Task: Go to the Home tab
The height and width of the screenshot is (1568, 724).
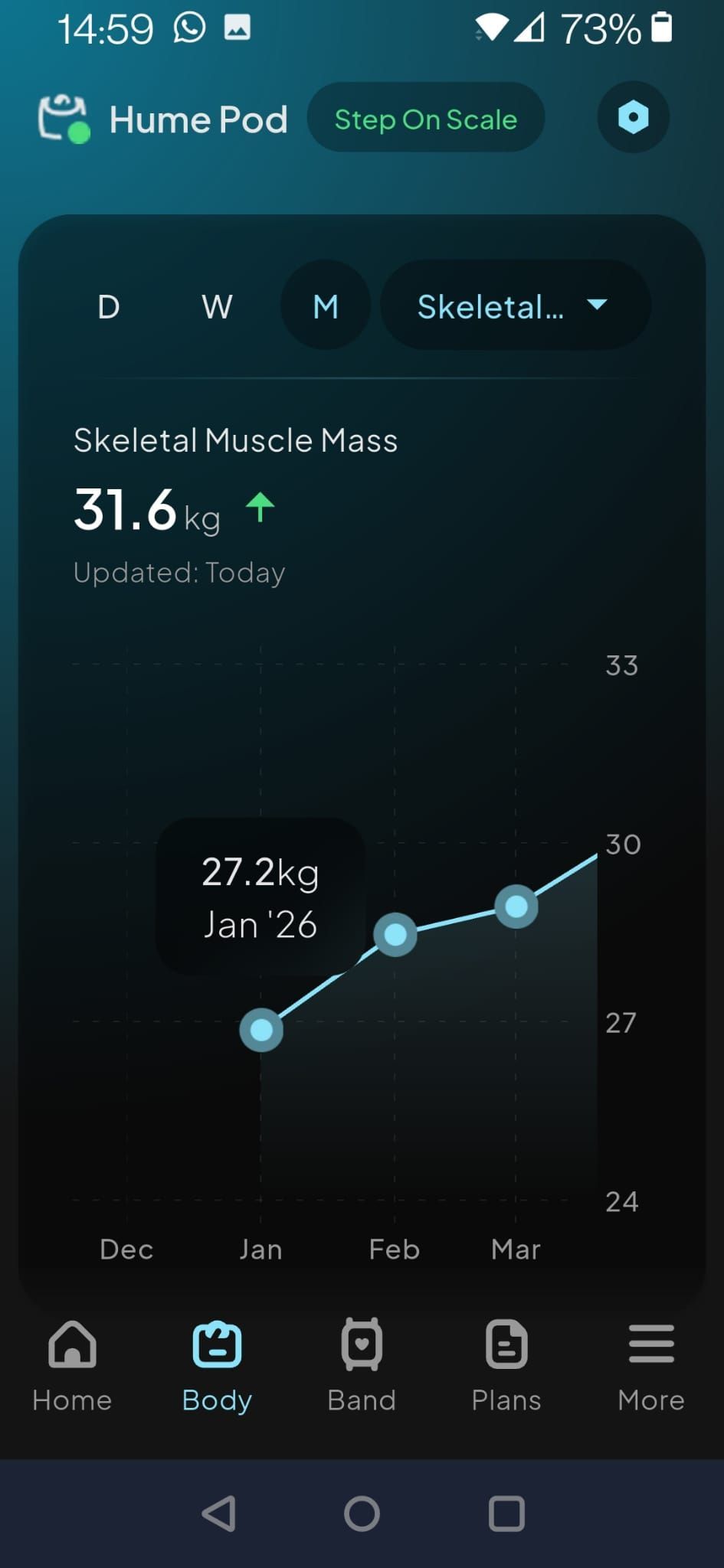Action: point(72,1366)
